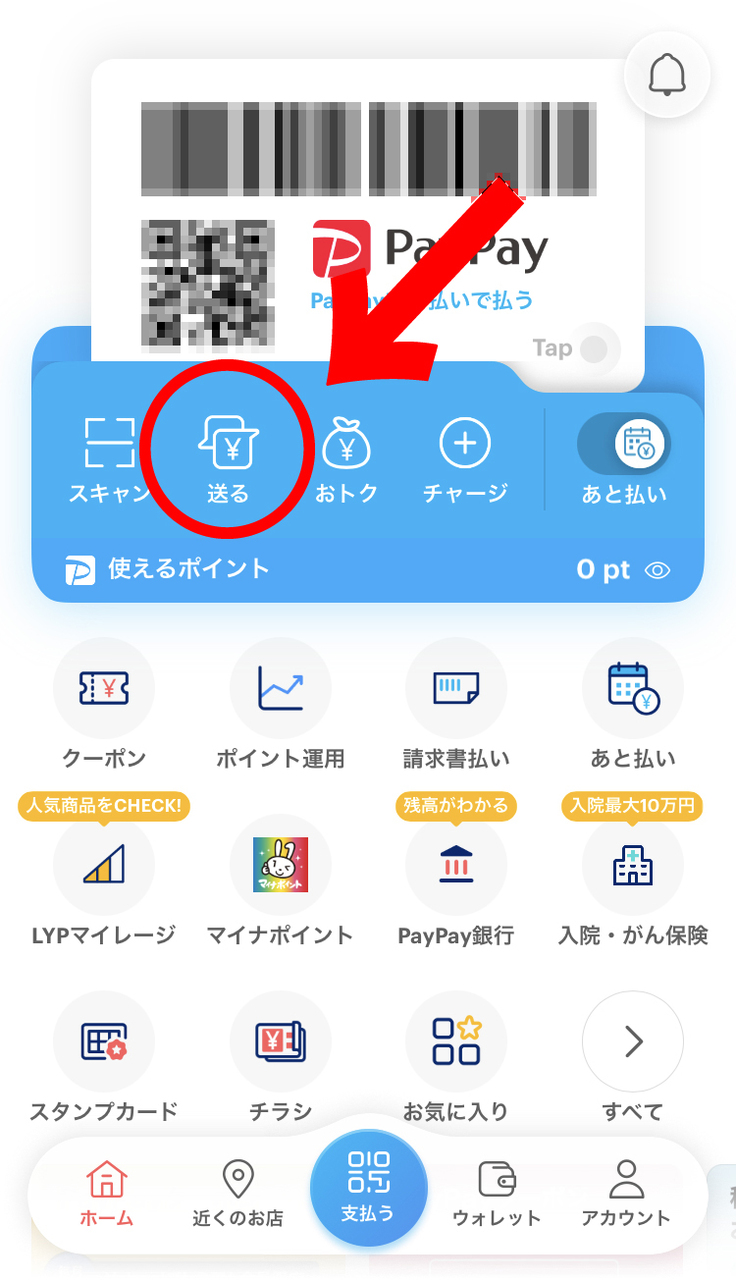Screen dimensions: 736x1280
Task: Toggle the あと払い switch
Action: coord(624,444)
